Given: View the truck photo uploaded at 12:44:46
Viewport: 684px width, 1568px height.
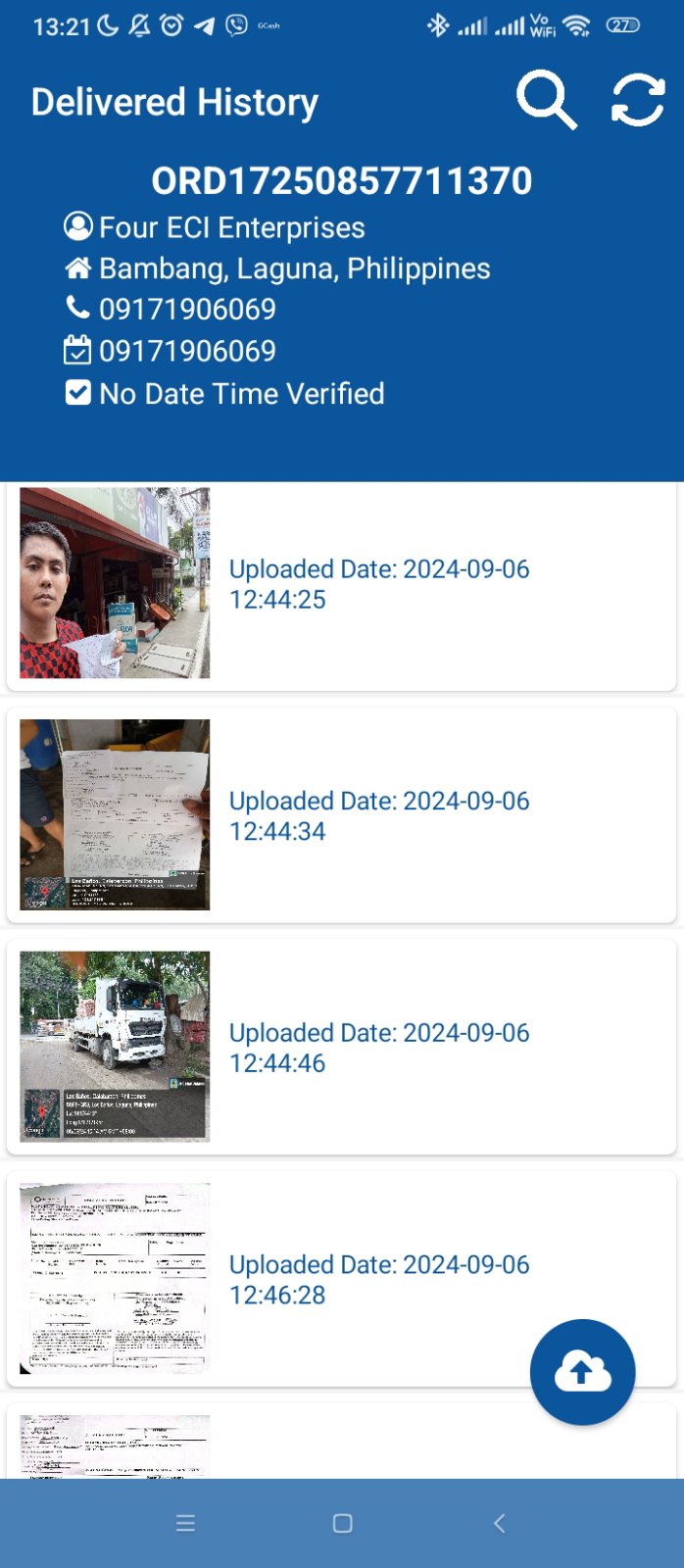Looking at the screenshot, I should 115,1047.
